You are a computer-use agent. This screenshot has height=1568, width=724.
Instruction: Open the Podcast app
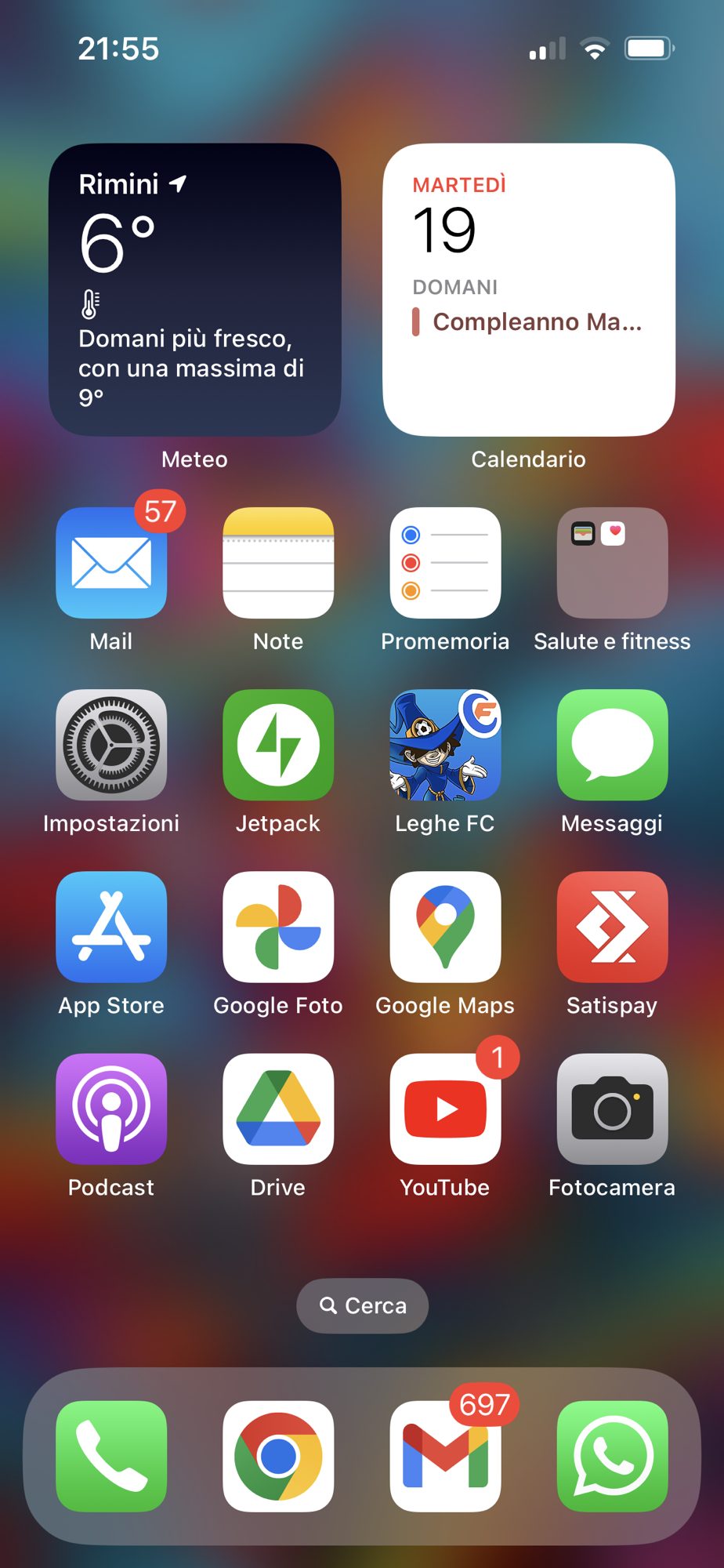point(111,1108)
